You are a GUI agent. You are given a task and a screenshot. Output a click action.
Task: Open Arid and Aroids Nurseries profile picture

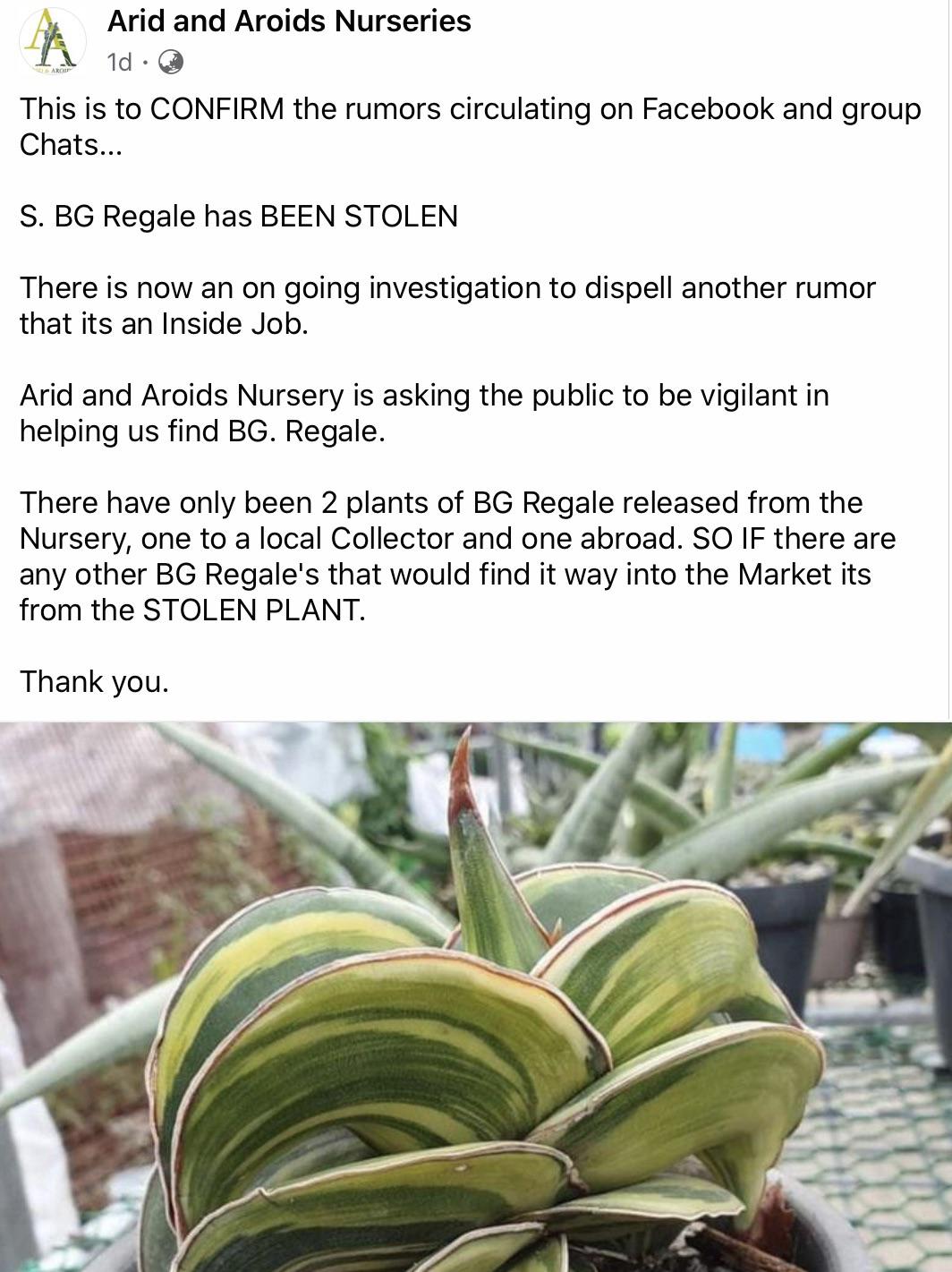pos(53,40)
